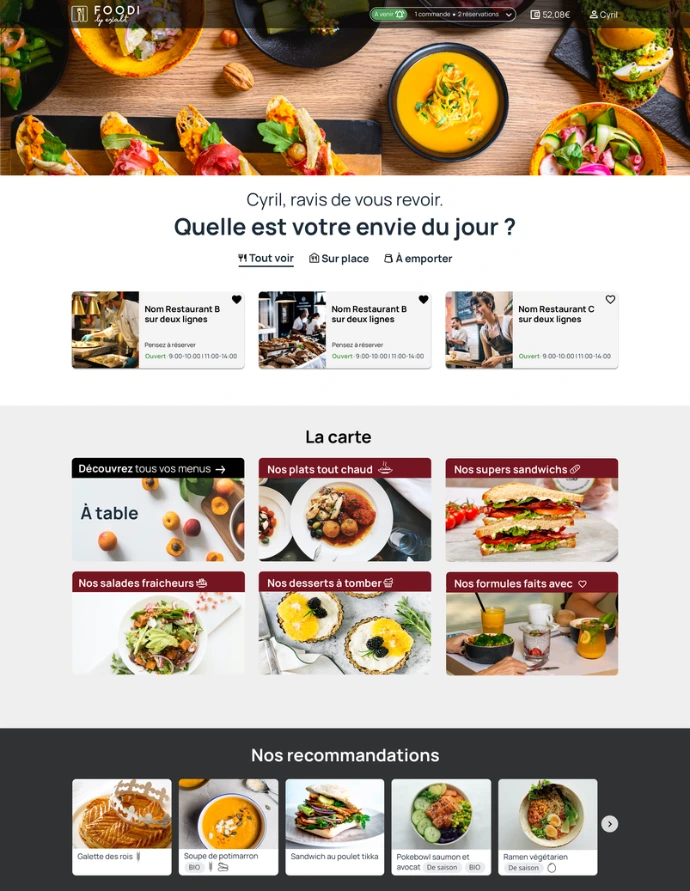690x891 pixels.
Task: Open Cyril's profile menu
Action: click(604, 15)
